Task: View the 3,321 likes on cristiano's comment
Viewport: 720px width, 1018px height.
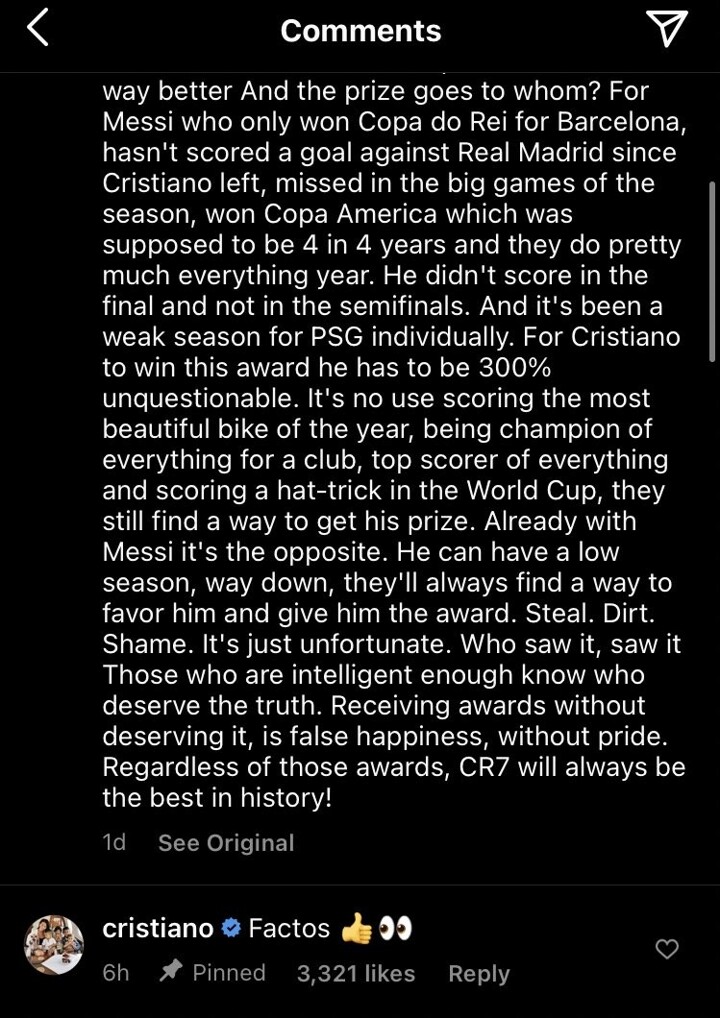Action: tap(356, 974)
